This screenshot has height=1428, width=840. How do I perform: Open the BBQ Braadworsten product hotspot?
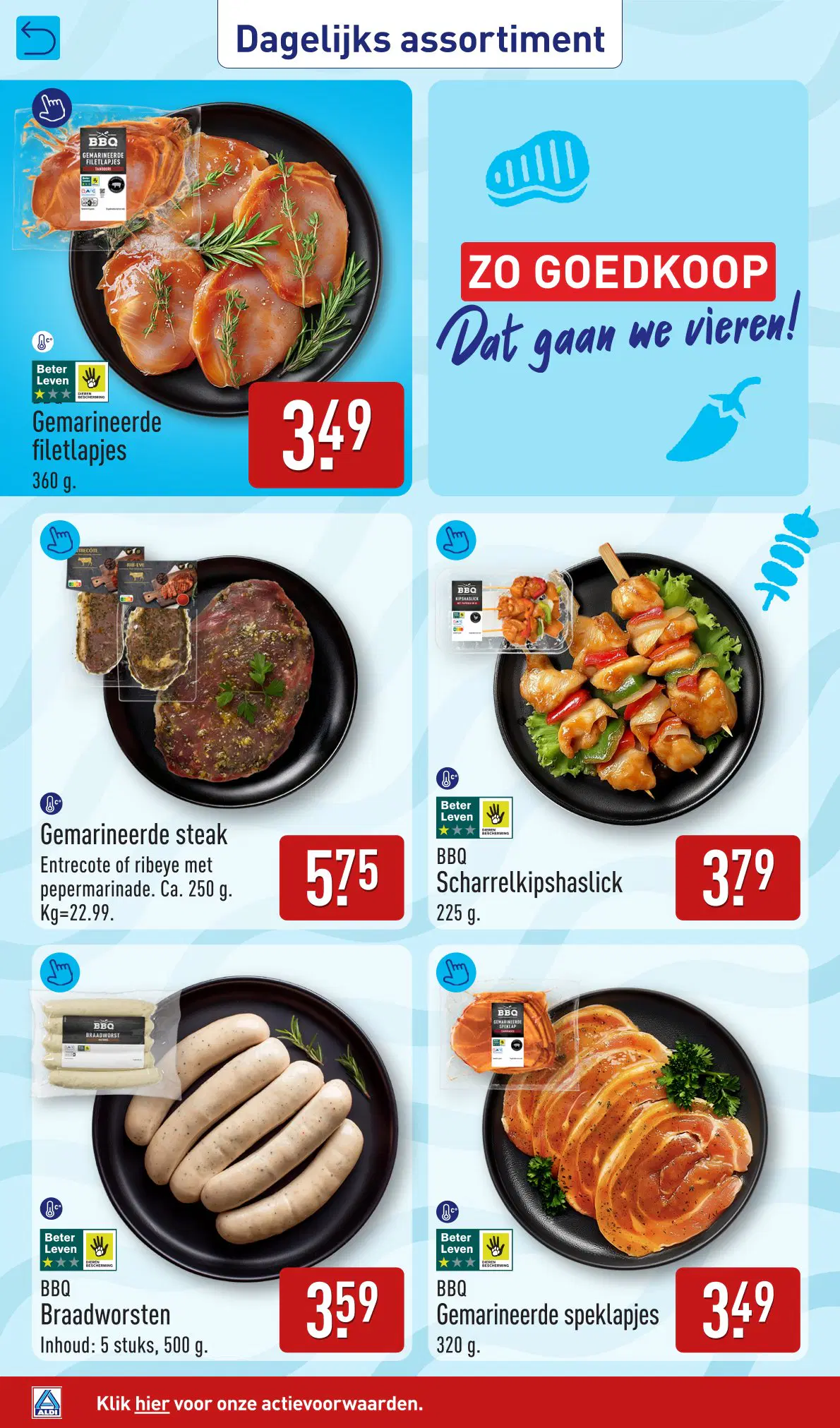(x=60, y=973)
